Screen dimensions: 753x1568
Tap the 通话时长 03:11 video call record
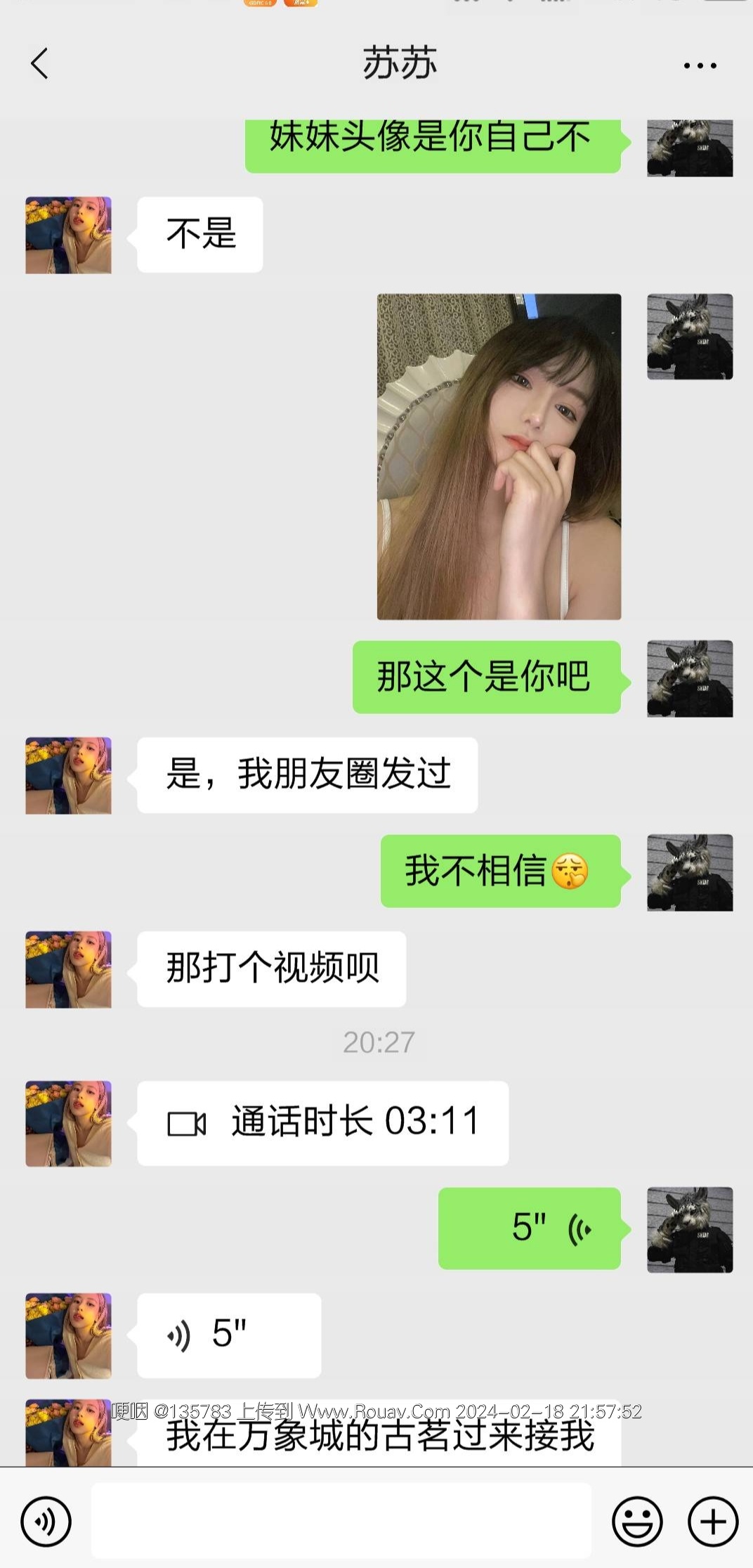tap(322, 1122)
